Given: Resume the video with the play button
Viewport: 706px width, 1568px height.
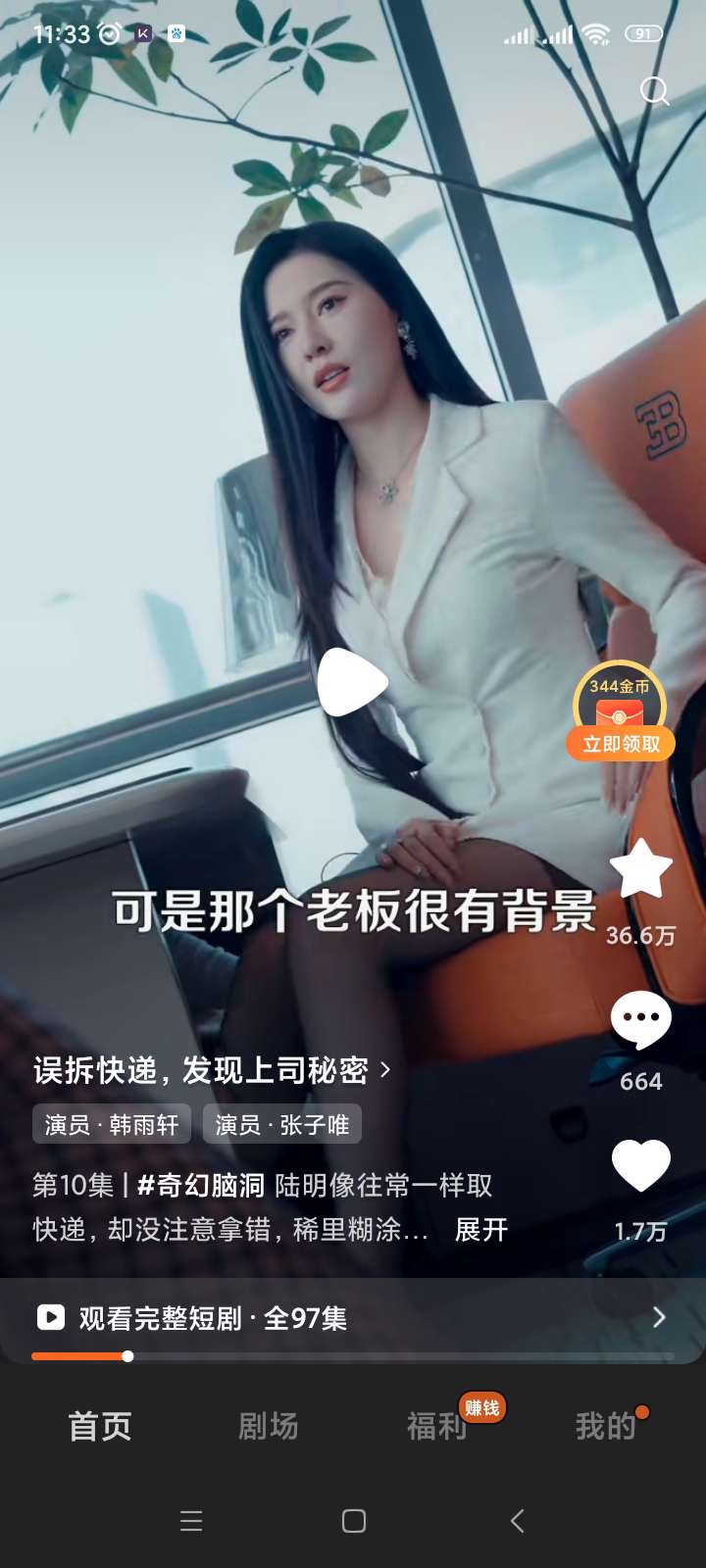Looking at the screenshot, I should 352,682.
